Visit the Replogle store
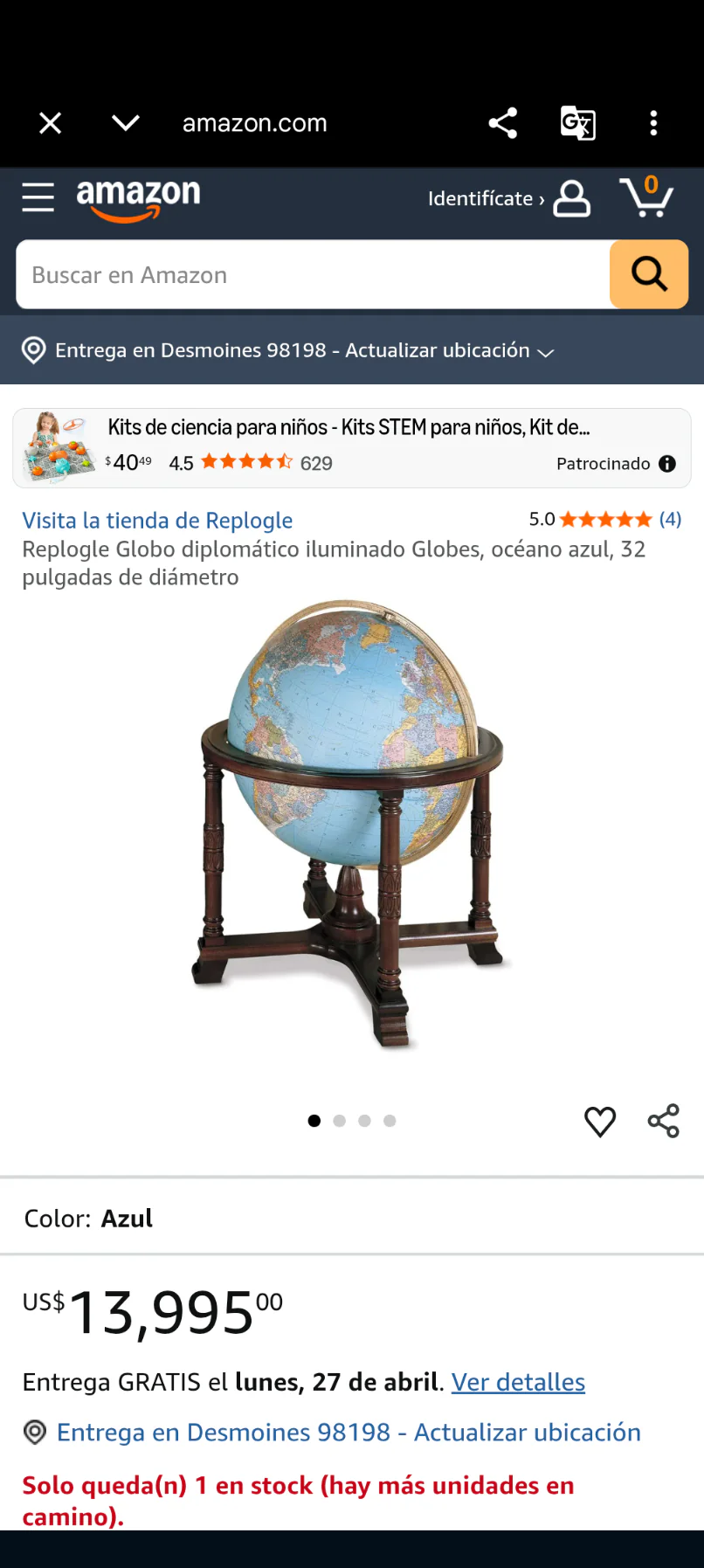The height and width of the screenshot is (1568, 704). click(x=157, y=521)
